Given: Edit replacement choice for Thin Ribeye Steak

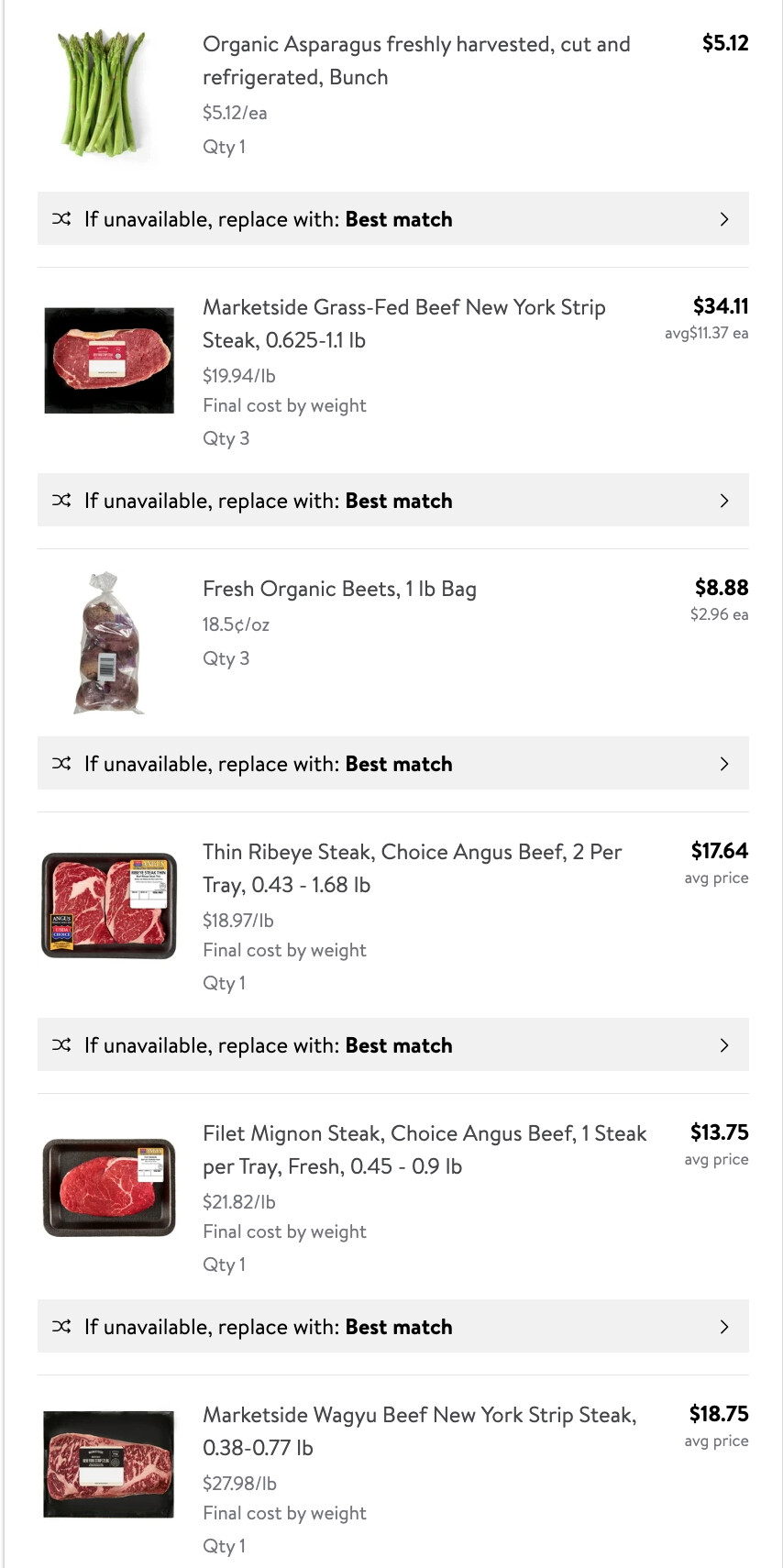Looking at the screenshot, I should [392, 1045].
